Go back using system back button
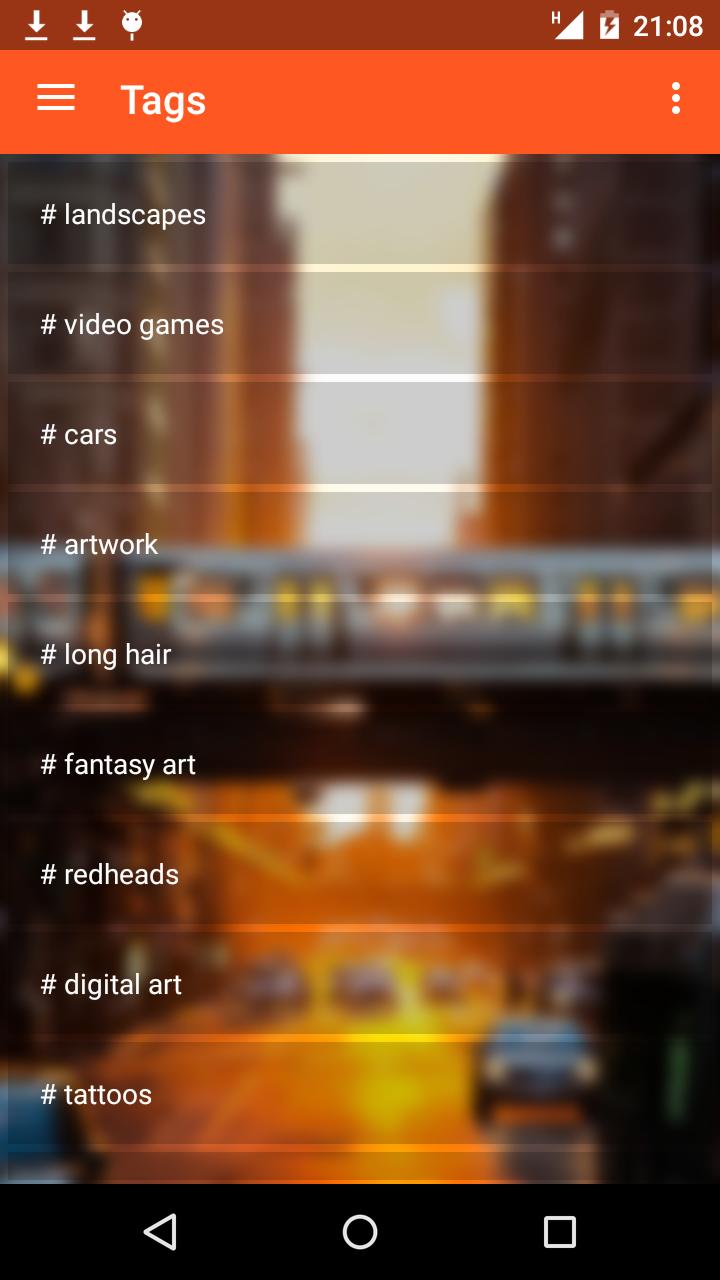Viewport: 720px width, 1280px height. coord(160,1232)
